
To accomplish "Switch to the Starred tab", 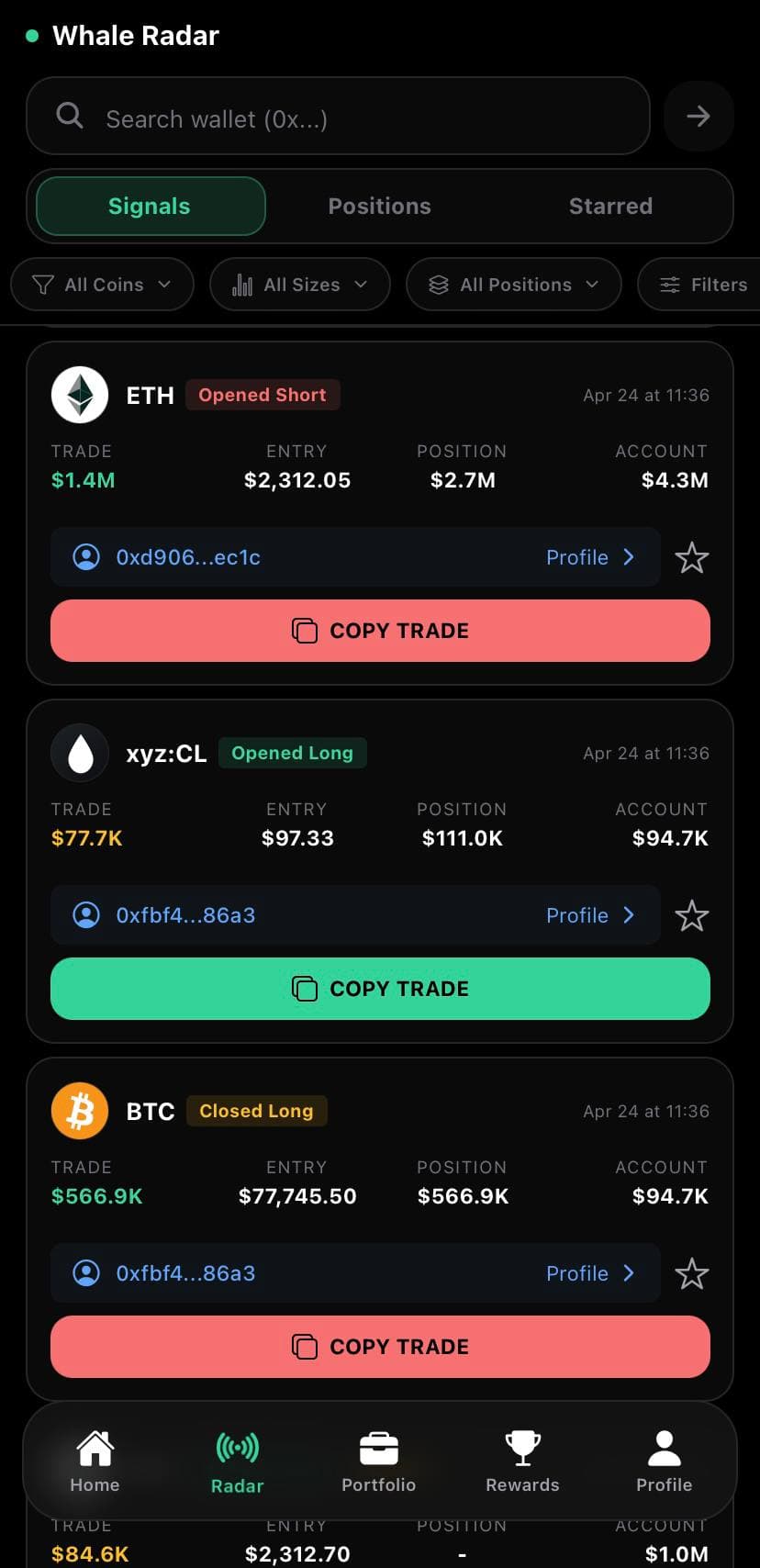I will pyautogui.click(x=610, y=207).
